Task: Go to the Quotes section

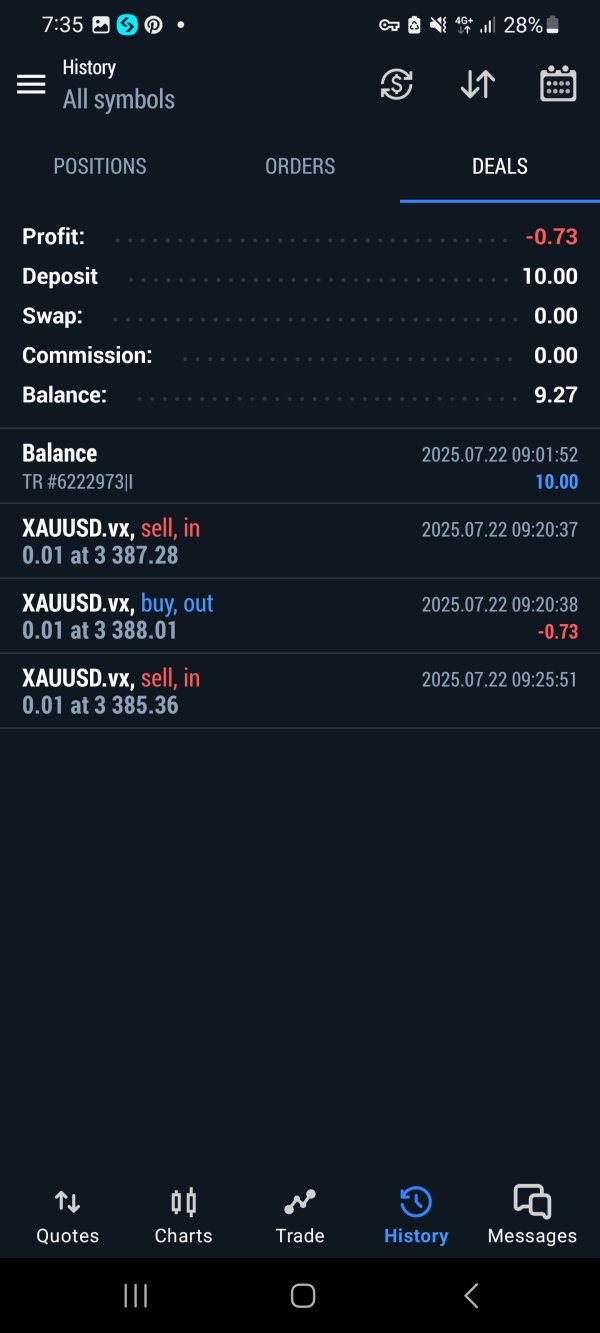Action: coord(68,1216)
